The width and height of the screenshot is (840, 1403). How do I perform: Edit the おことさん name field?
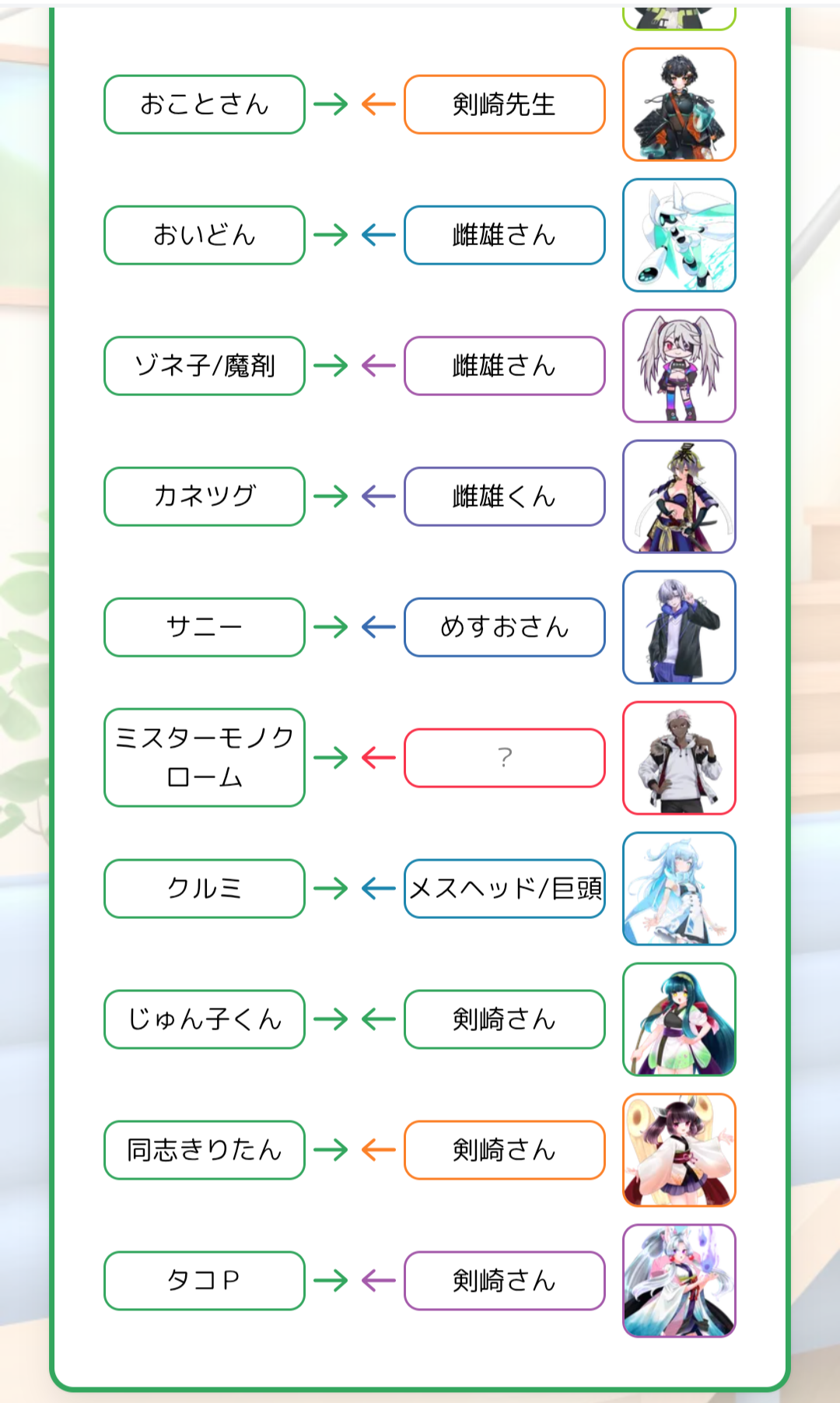coord(205,104)
